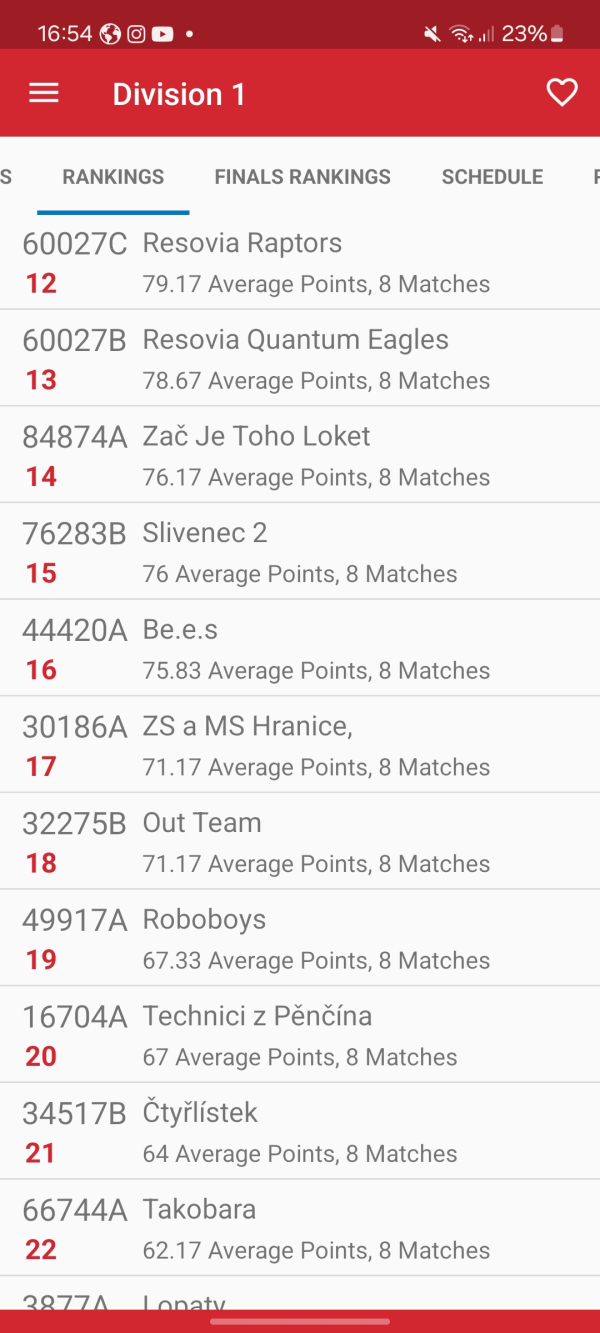The width and height of the screenshot is (600, 1333).
Task: Open team 34517B Čtyřlístek
Action: pyautogui.click(x=300, y=1132)
